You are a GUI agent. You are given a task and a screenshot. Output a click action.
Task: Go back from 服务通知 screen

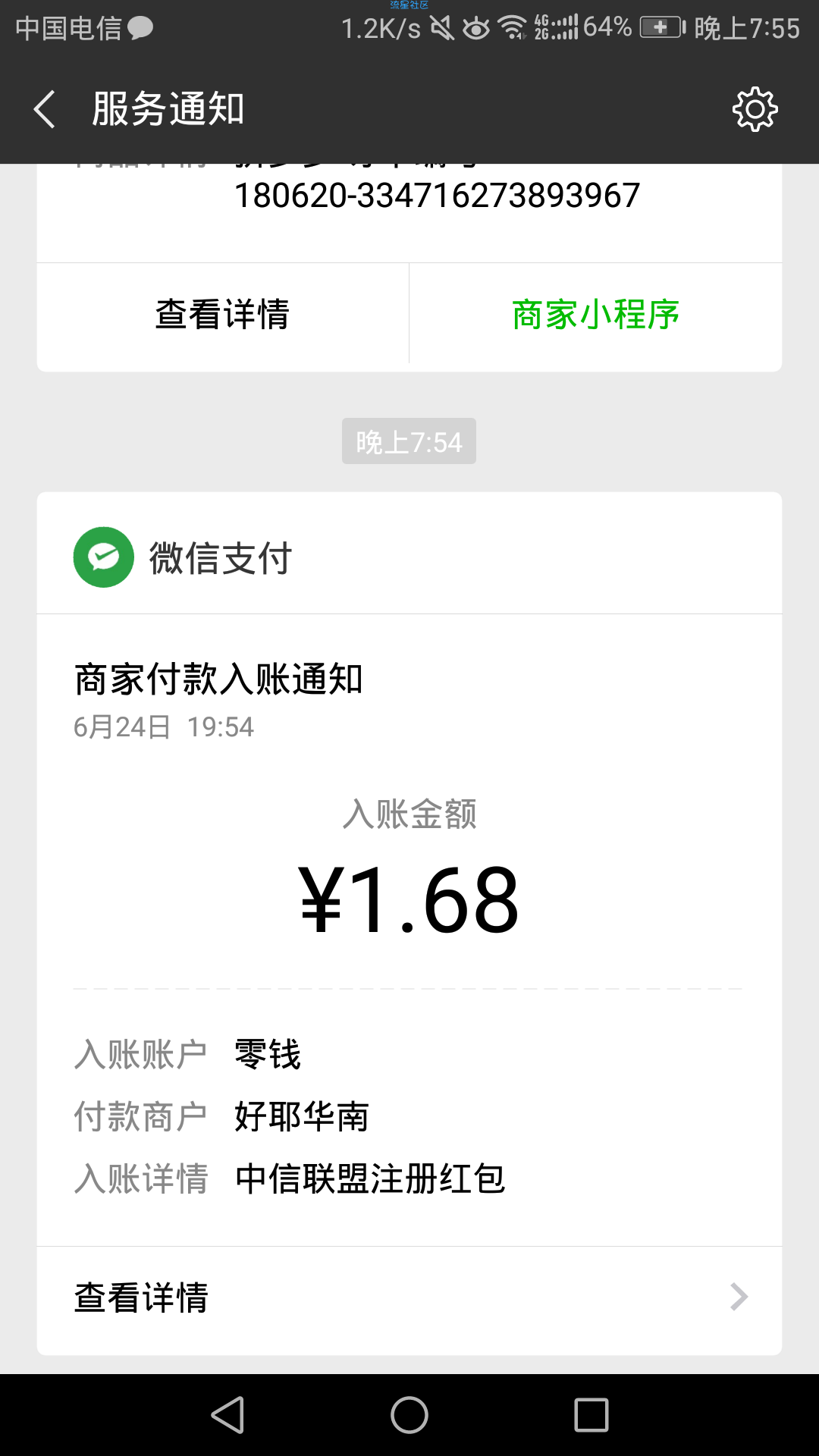click(x=45, y=109)
